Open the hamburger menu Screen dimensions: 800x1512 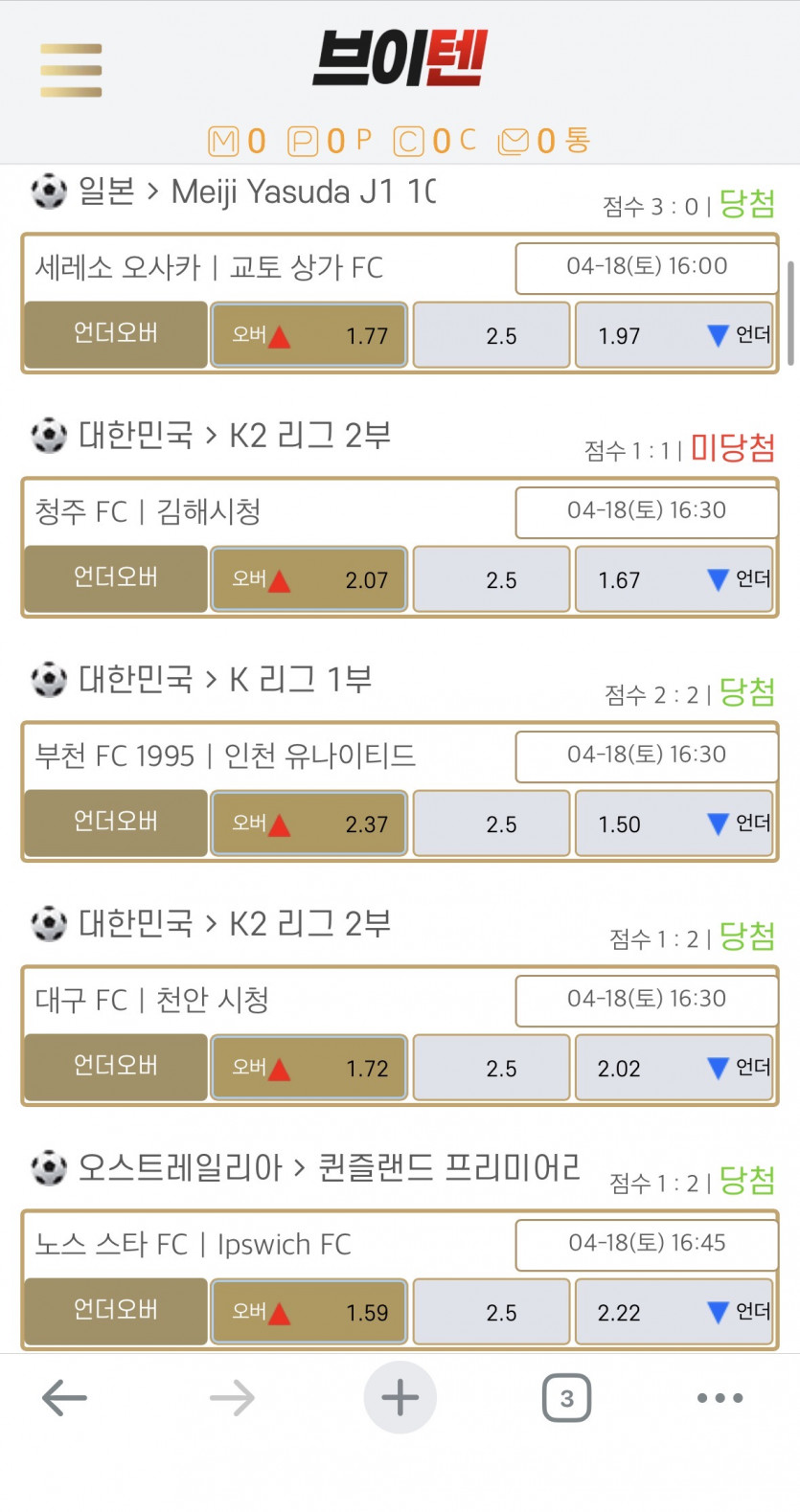pos(71,70)
